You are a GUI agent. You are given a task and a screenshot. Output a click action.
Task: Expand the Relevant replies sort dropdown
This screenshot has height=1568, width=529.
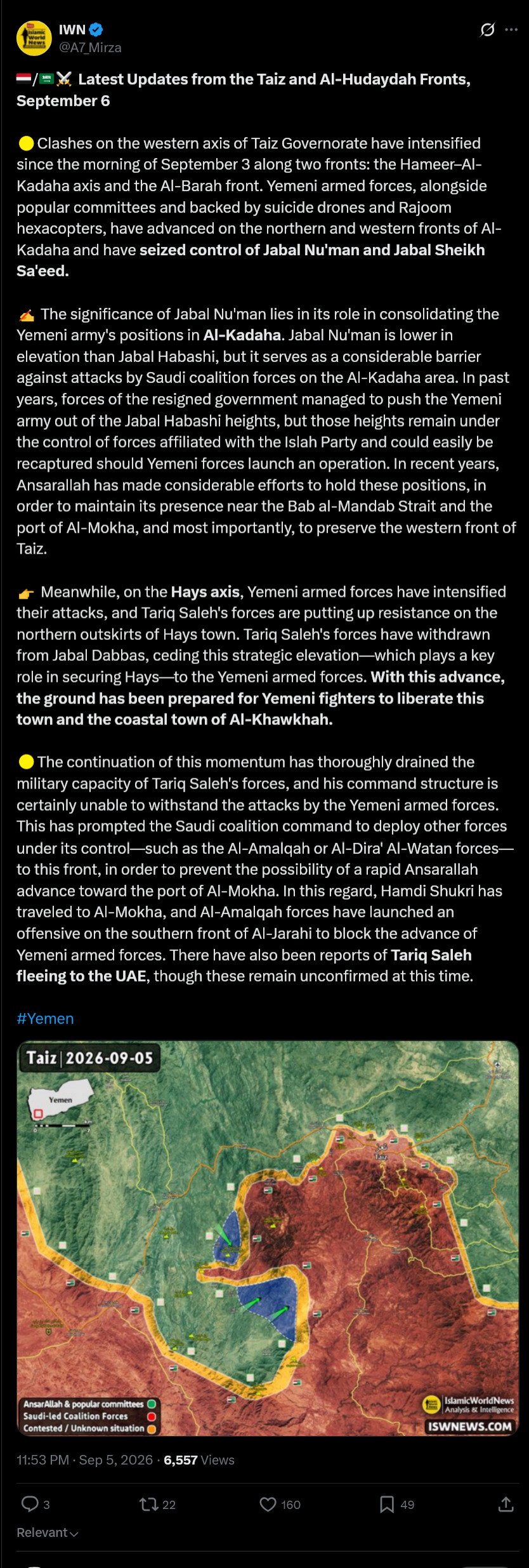pyautogui.click(x=48, y=1532)
